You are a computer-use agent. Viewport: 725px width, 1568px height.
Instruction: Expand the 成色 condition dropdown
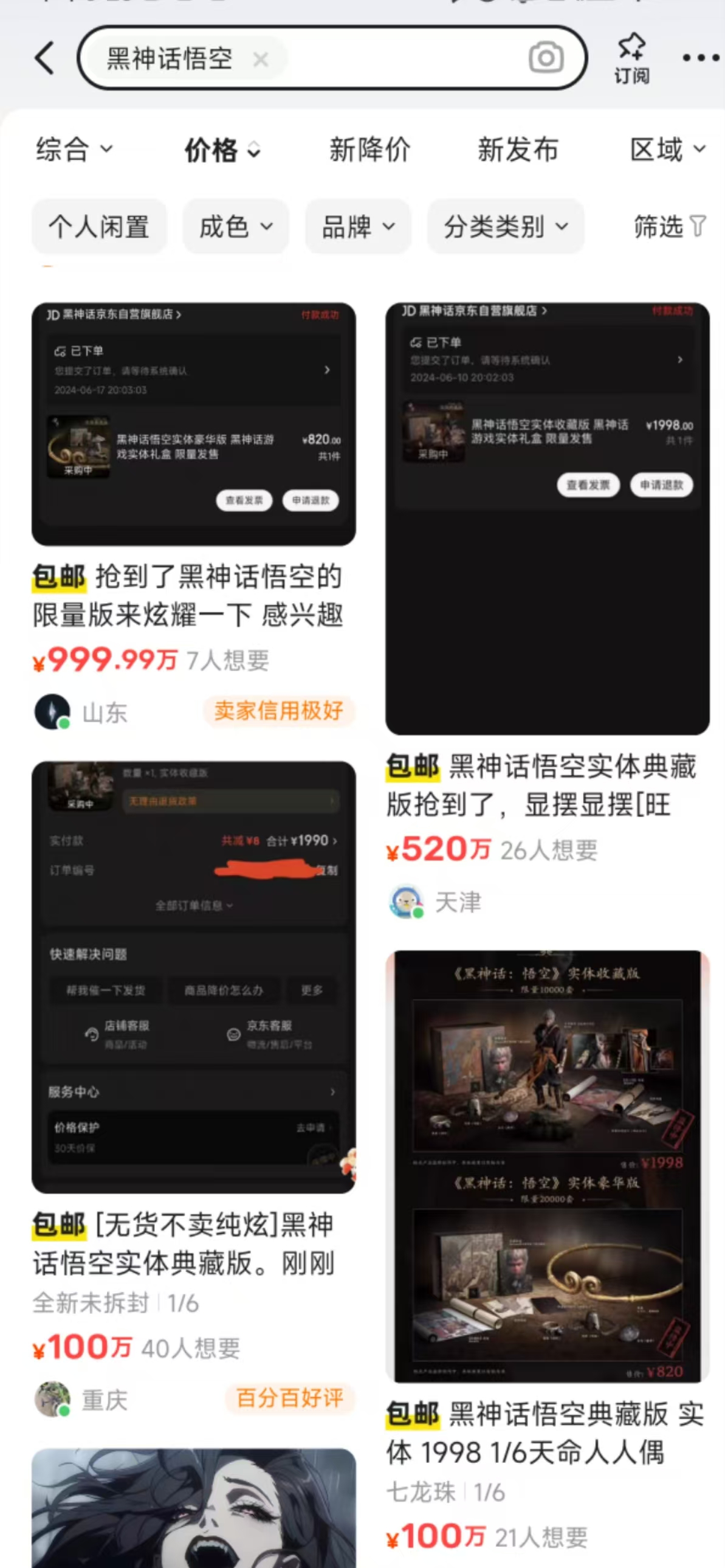236,226
